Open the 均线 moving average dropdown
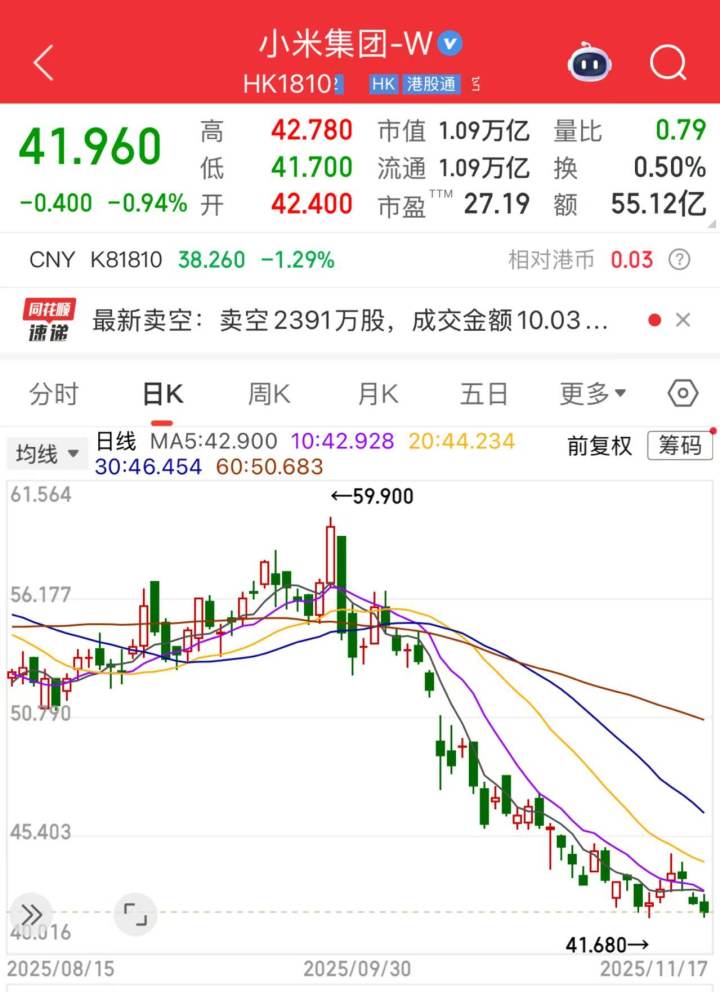Screen dimensions: 720x992 click(x=44, y=453)
